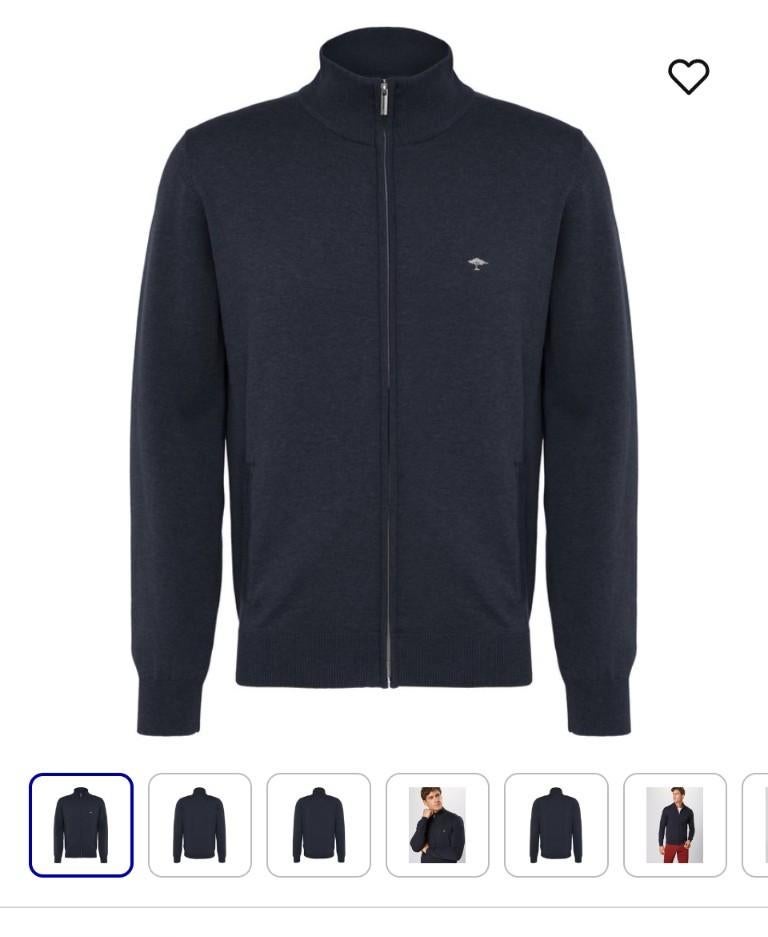Select the highlighted front-view jacket thumbnail
The width and height of the screenshot is (768, 937).
coord(81,825)
